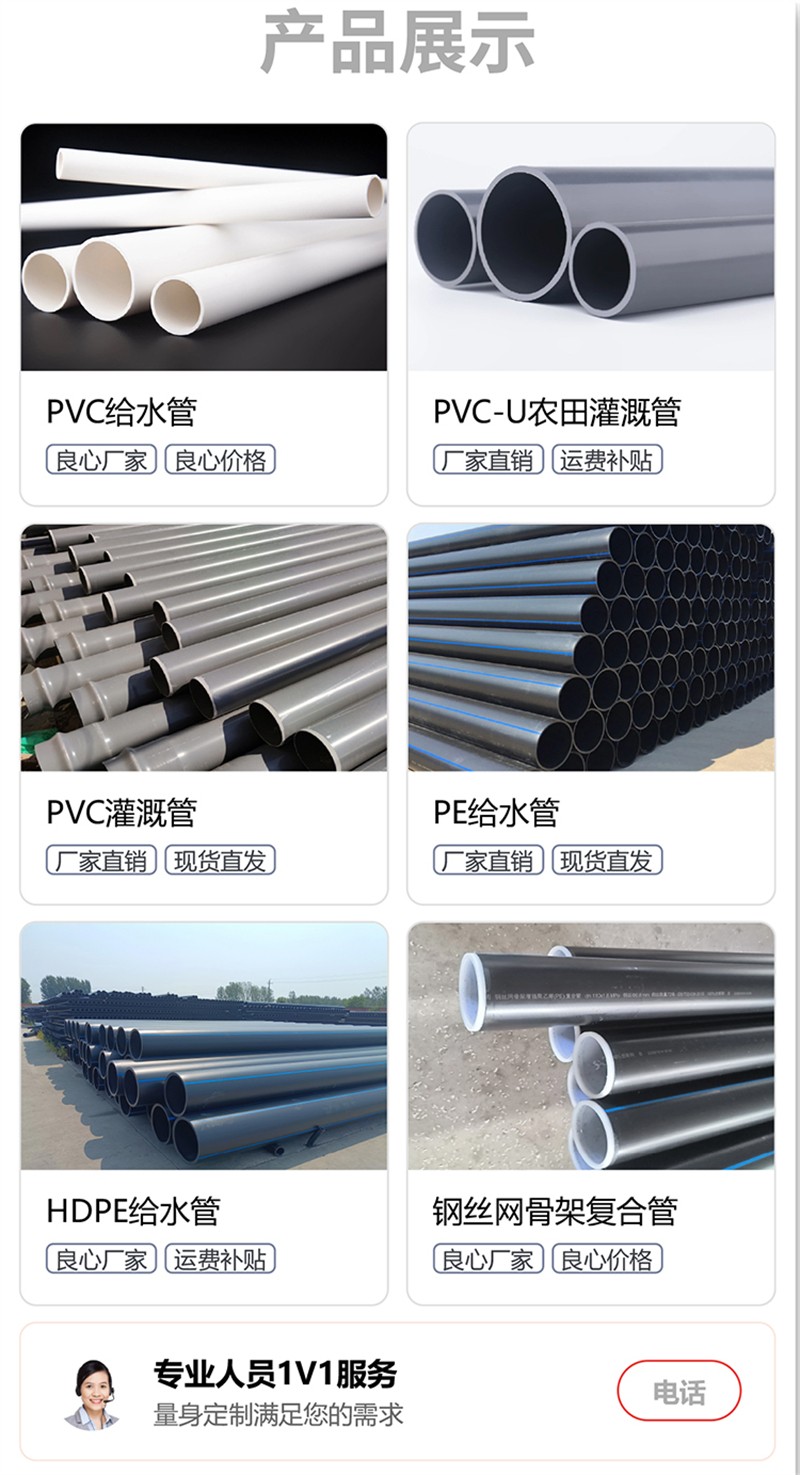
Task: View the 钢丝网骨架复合管 product
Action: pyautogui.click(x=590, y=1113)
